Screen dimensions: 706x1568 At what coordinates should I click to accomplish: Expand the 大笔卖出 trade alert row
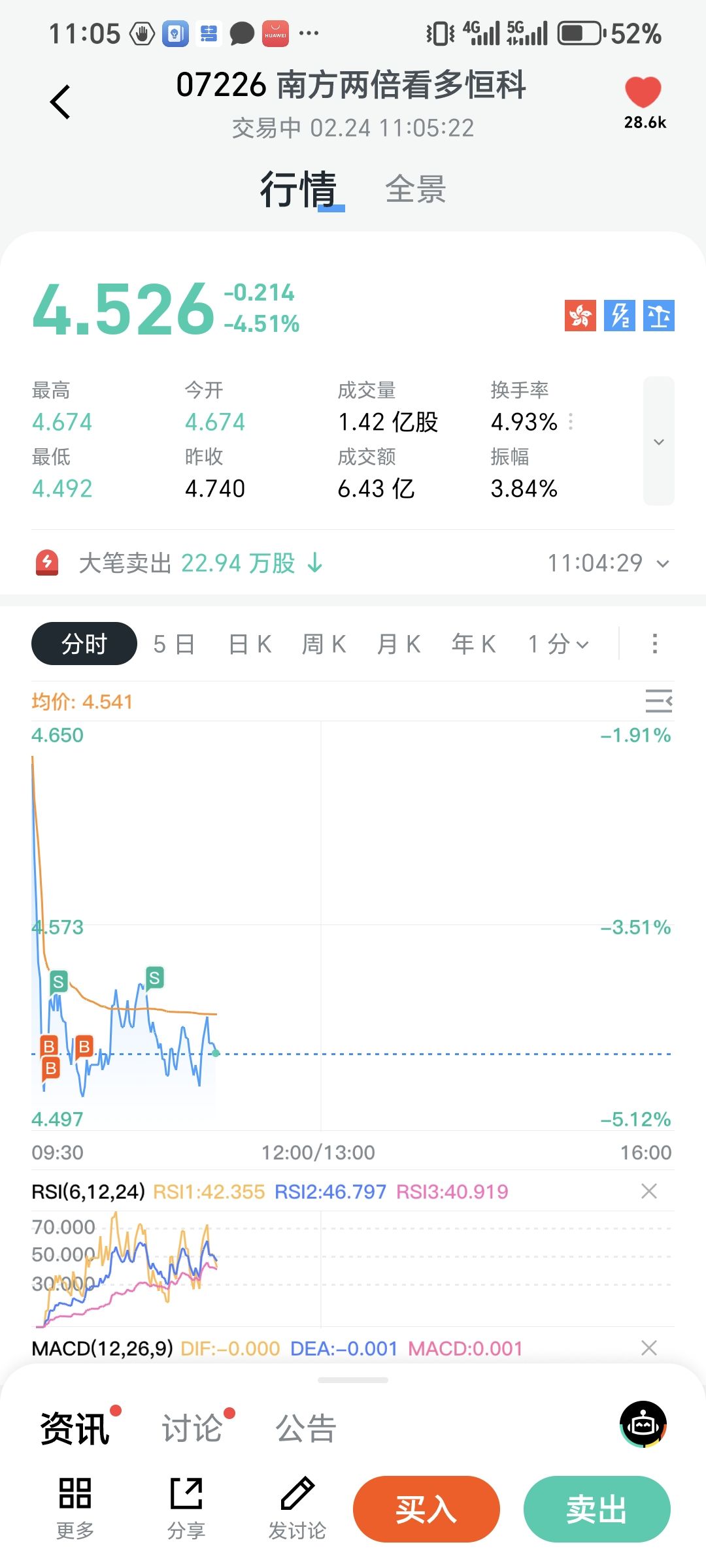[x=662, y=563]
